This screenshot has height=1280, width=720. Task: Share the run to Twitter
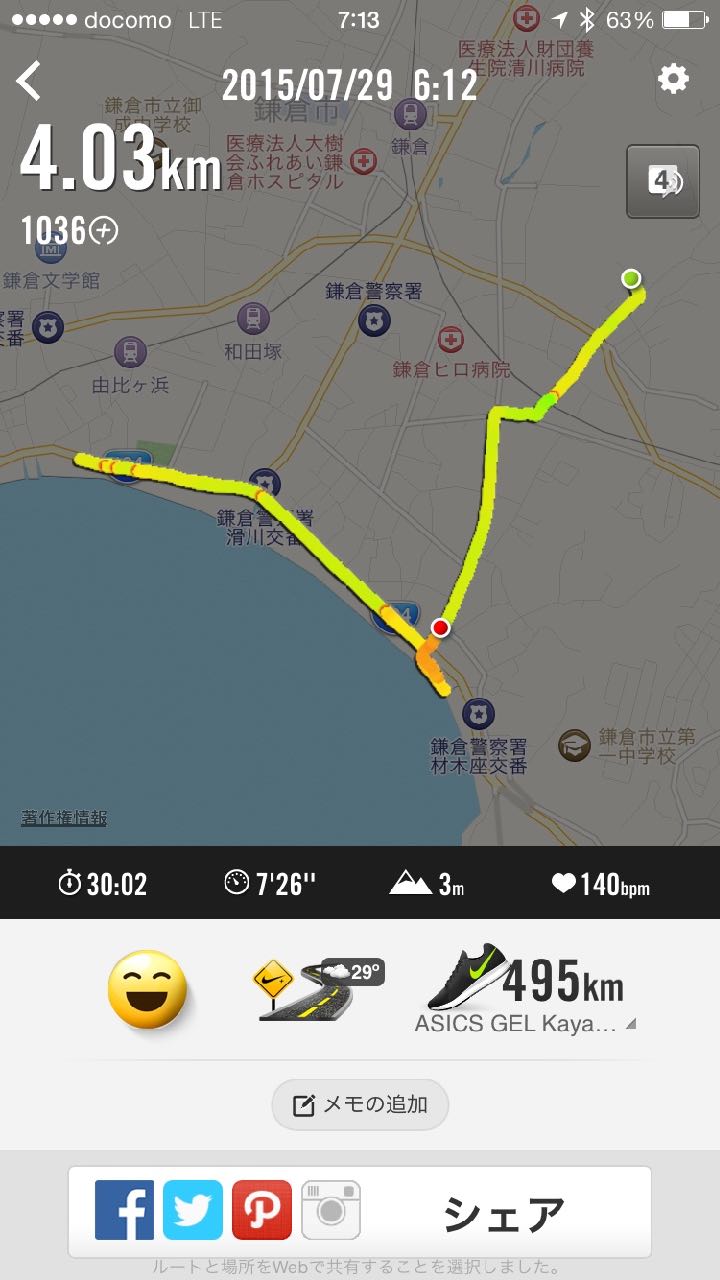click(x=193, y=1210)
